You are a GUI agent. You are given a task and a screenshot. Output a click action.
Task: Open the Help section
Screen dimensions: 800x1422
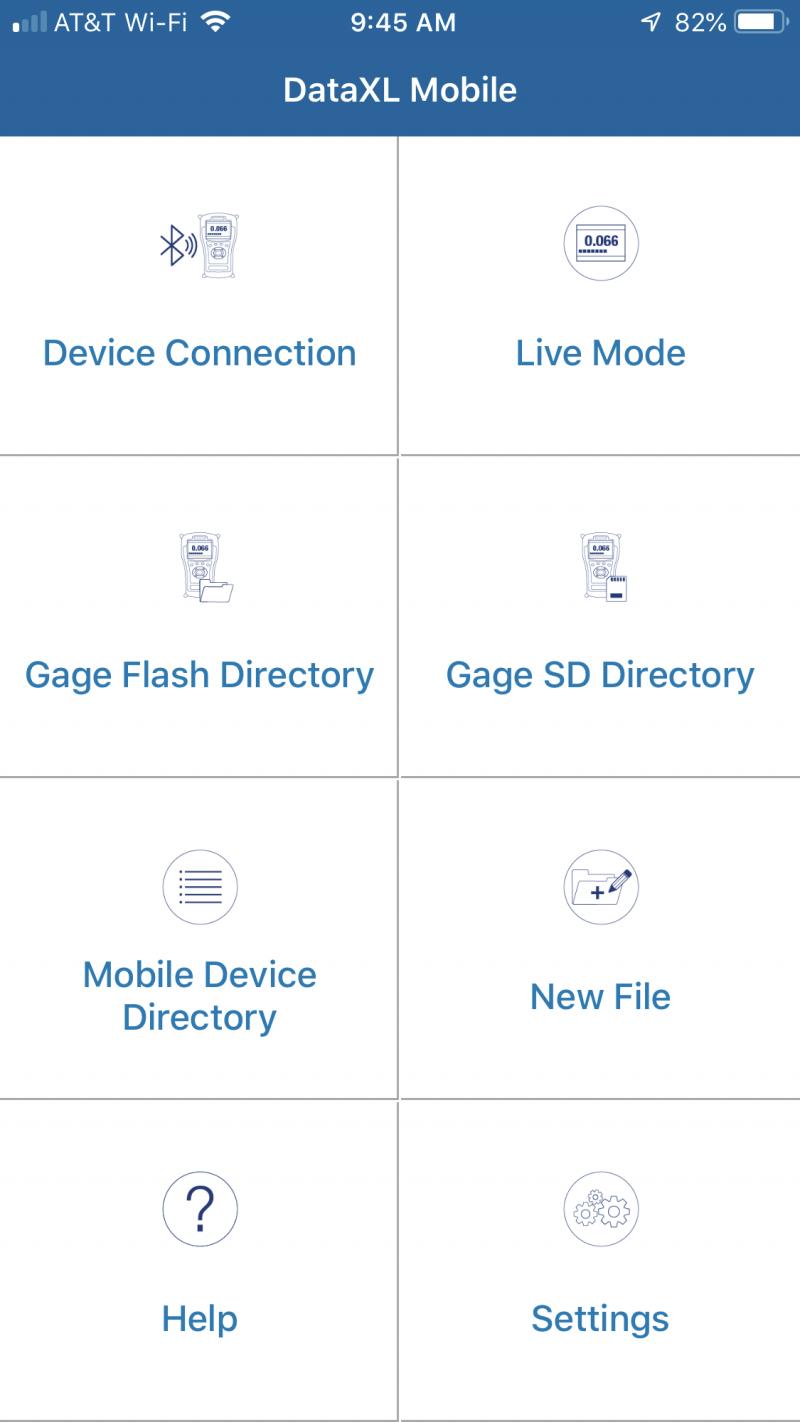click(x=199, y=1261)
